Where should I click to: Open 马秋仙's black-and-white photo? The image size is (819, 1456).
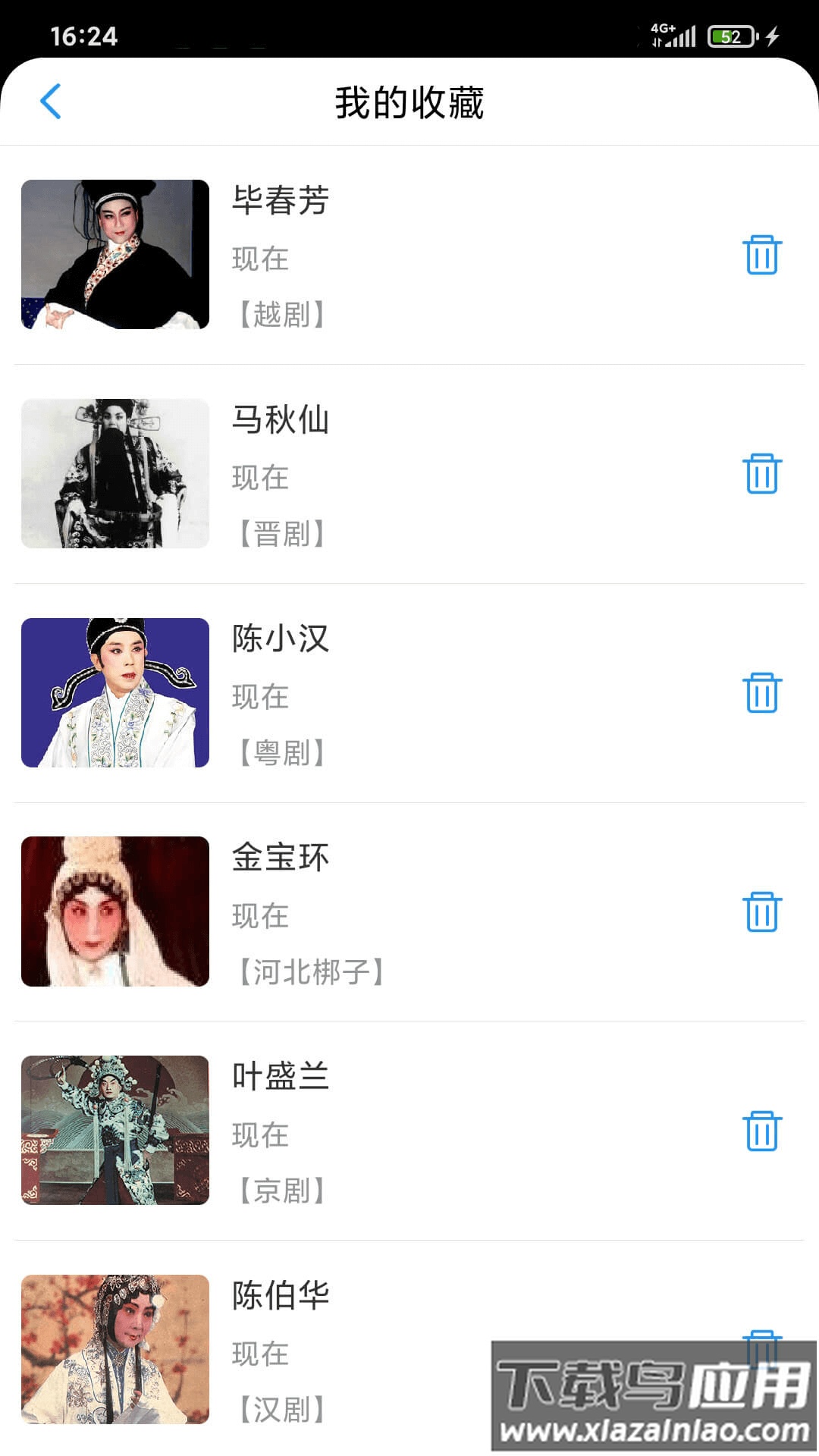(x=114, y=472)
